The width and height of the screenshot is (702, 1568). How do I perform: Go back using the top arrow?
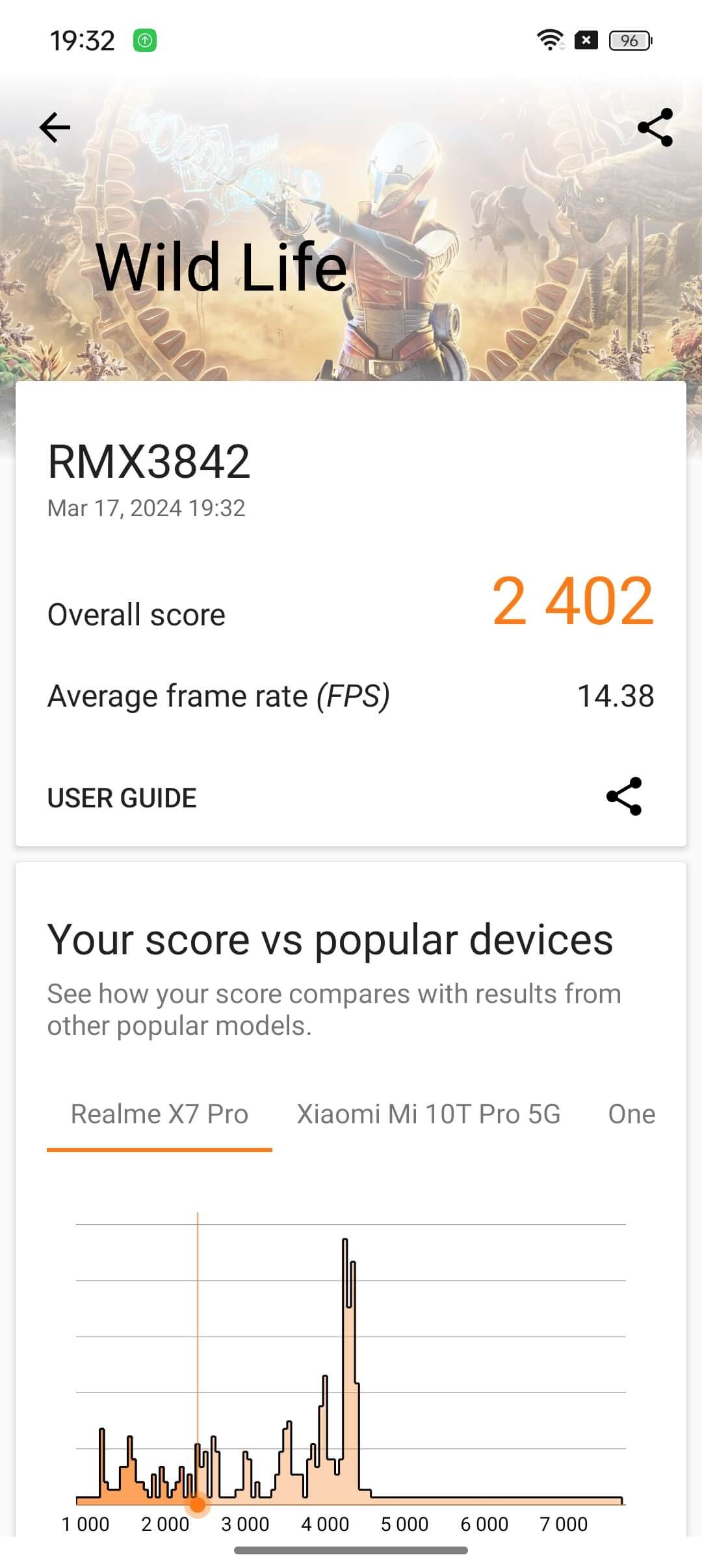[55, 127]
